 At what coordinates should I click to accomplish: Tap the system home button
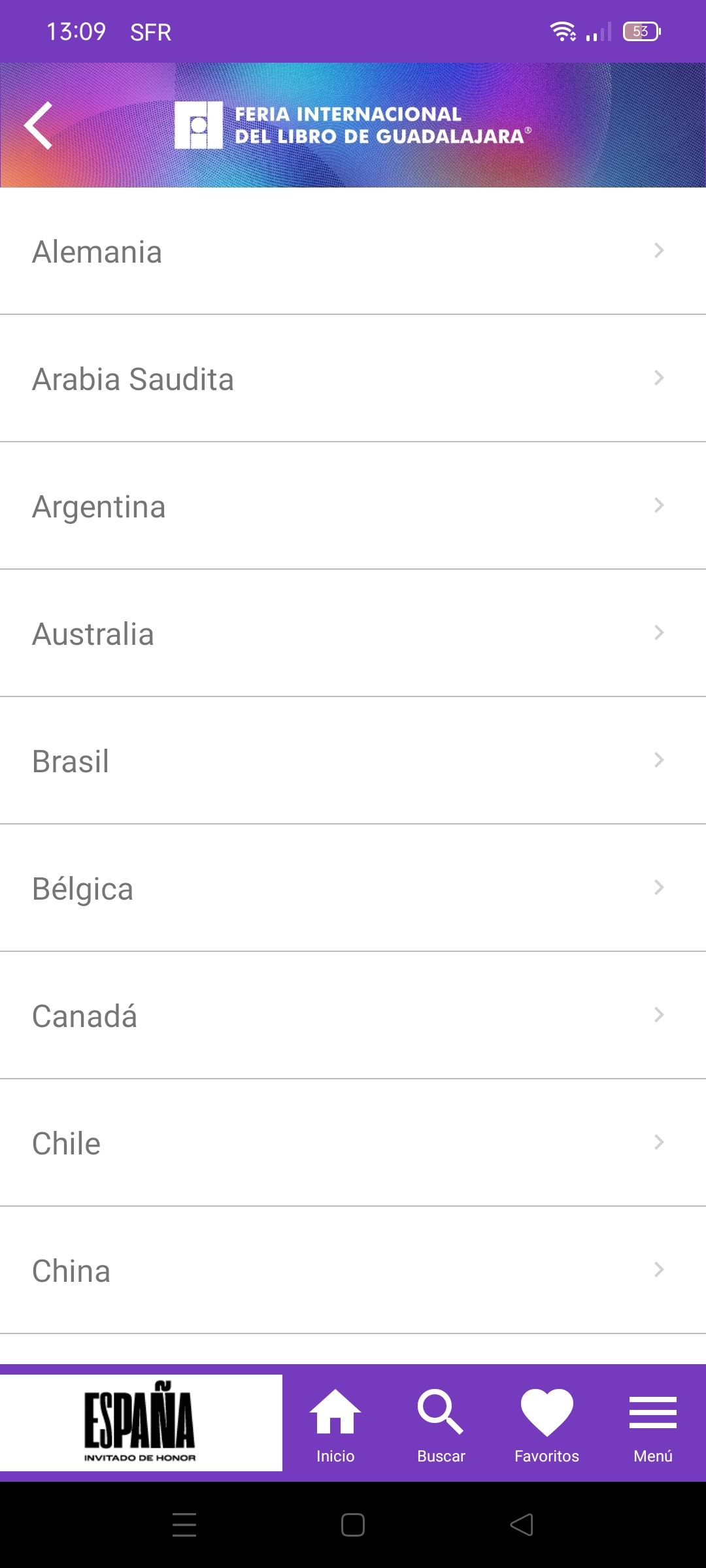click(x=353, y=1525)
